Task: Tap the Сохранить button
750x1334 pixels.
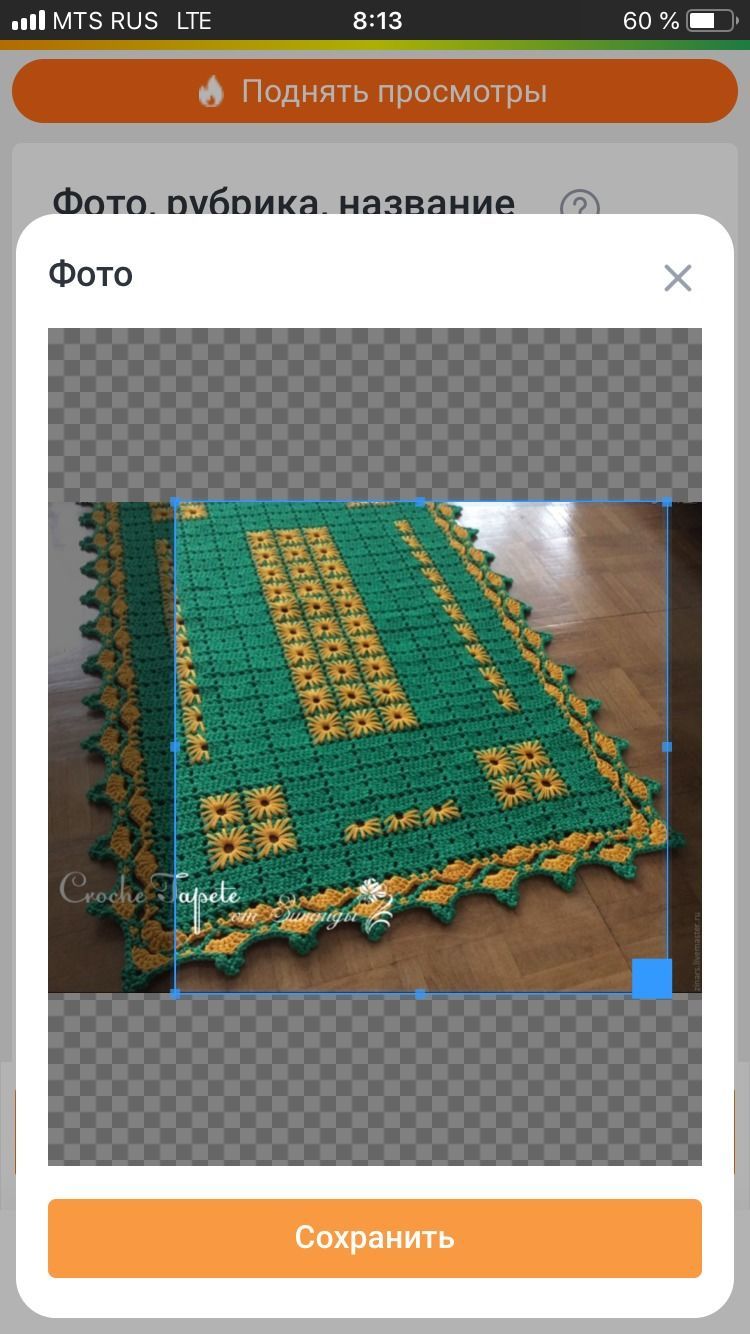Action: 375,1238
